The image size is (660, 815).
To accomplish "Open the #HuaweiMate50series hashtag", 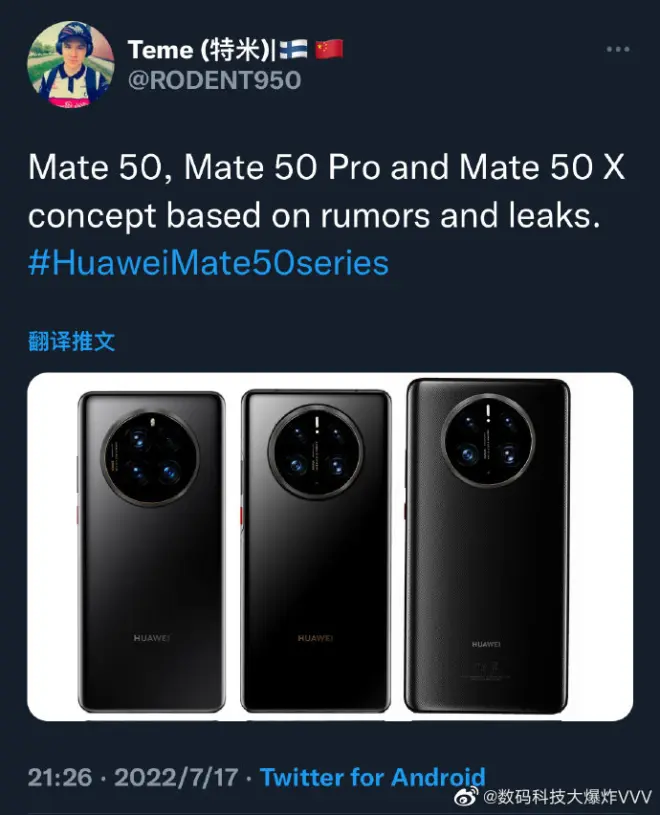I will click(208, 263).
